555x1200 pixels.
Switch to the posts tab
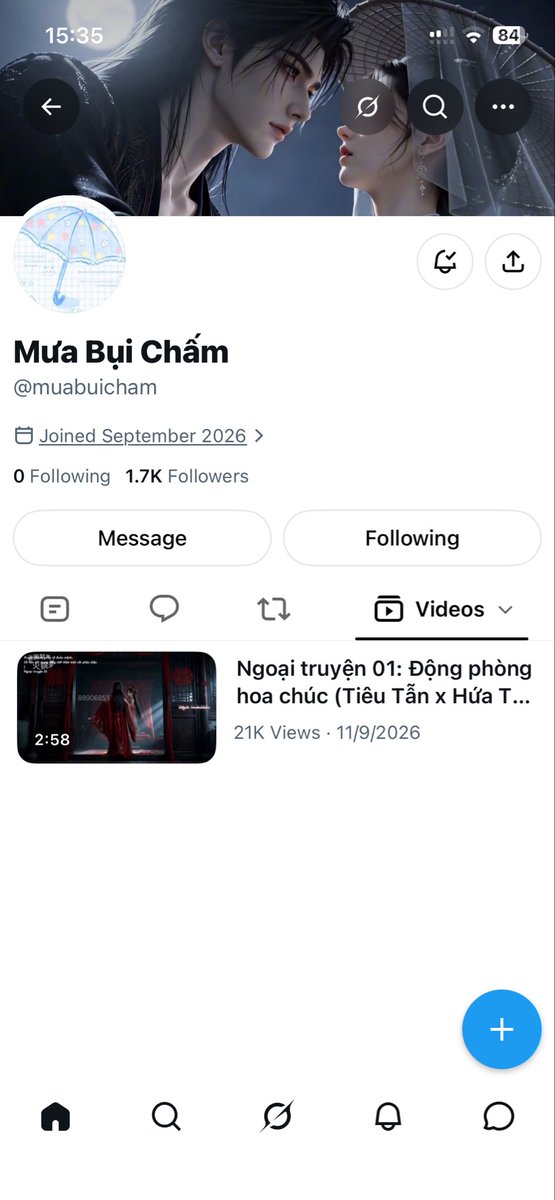click(x=55, y=609)
